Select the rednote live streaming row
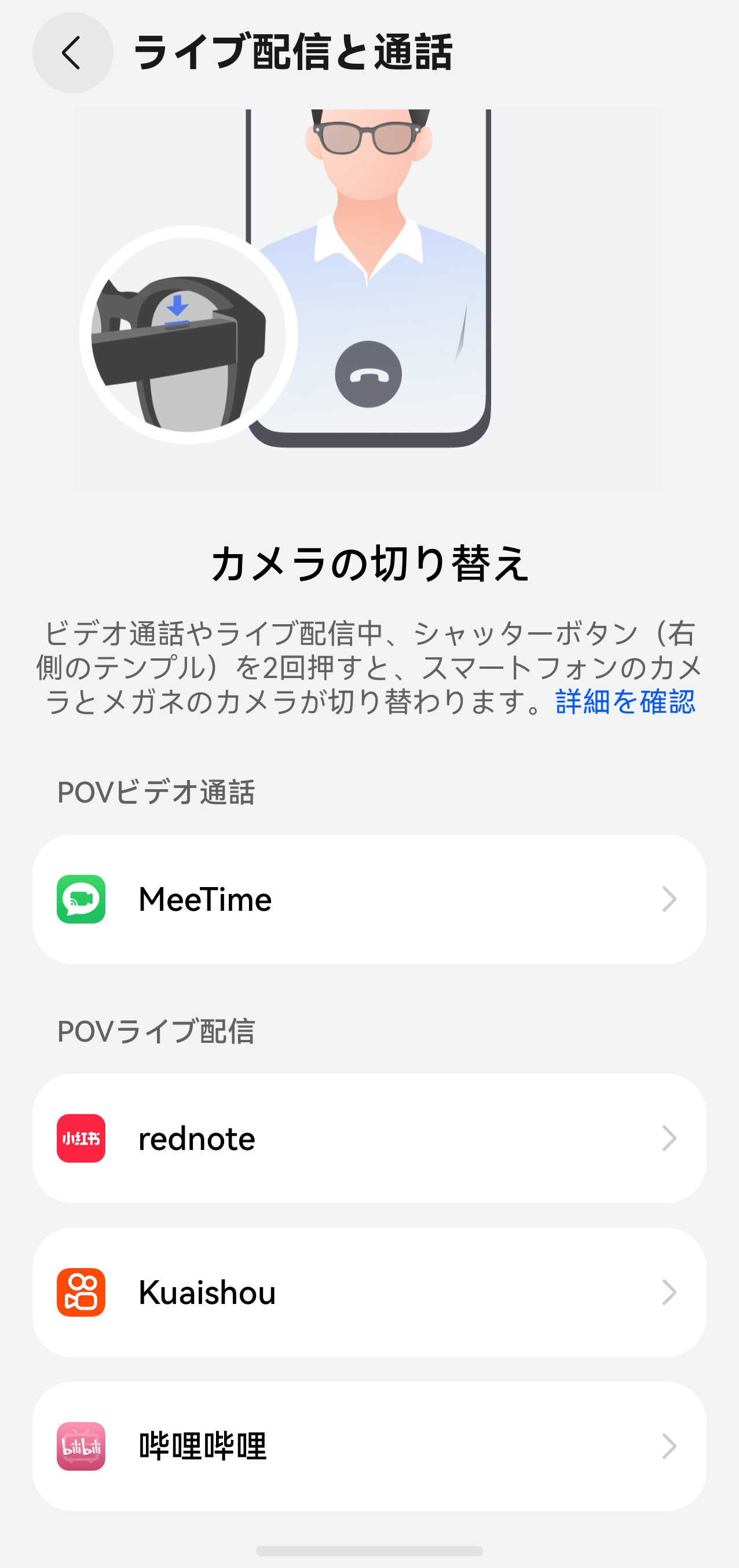739x1568 pixels. click(370, 1138)
